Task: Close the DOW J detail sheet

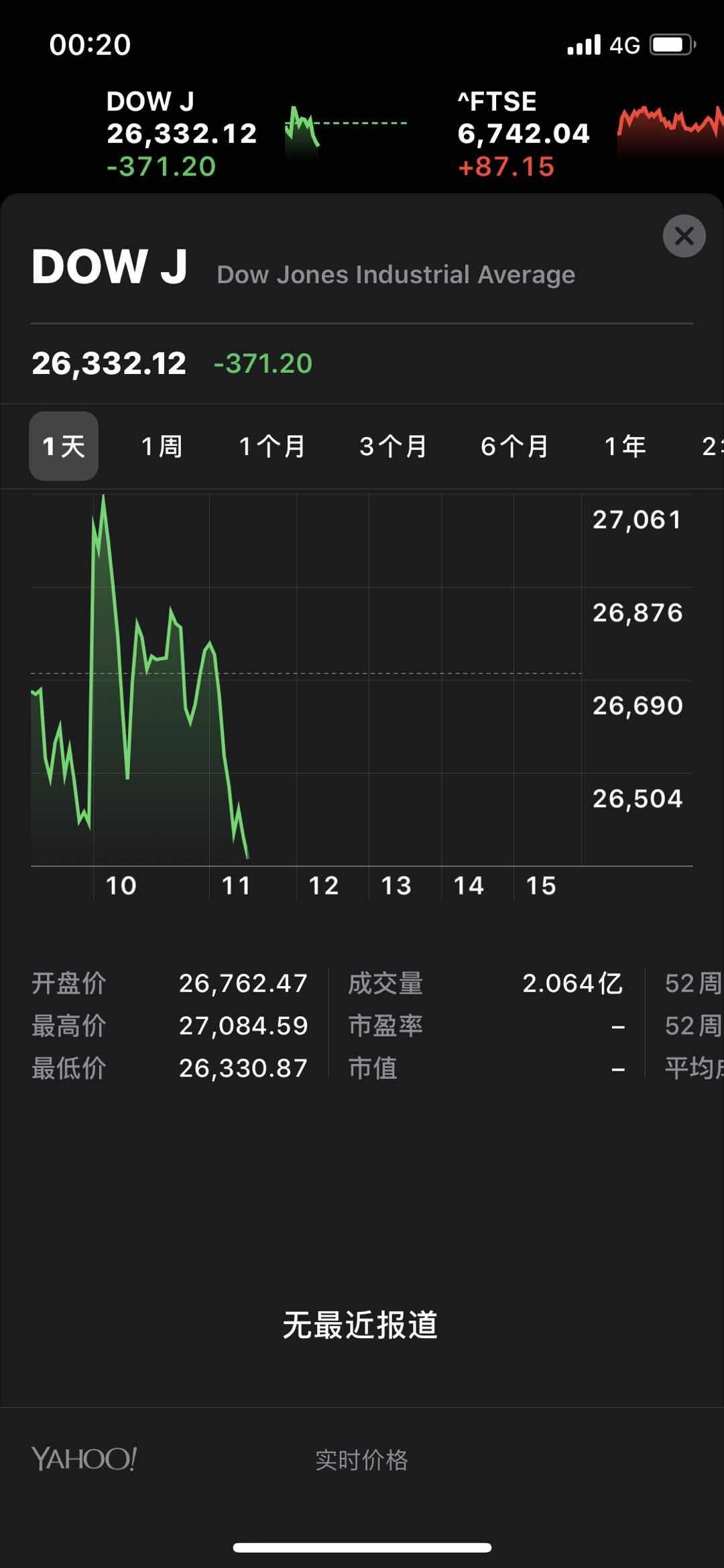Action: [684, 236]
